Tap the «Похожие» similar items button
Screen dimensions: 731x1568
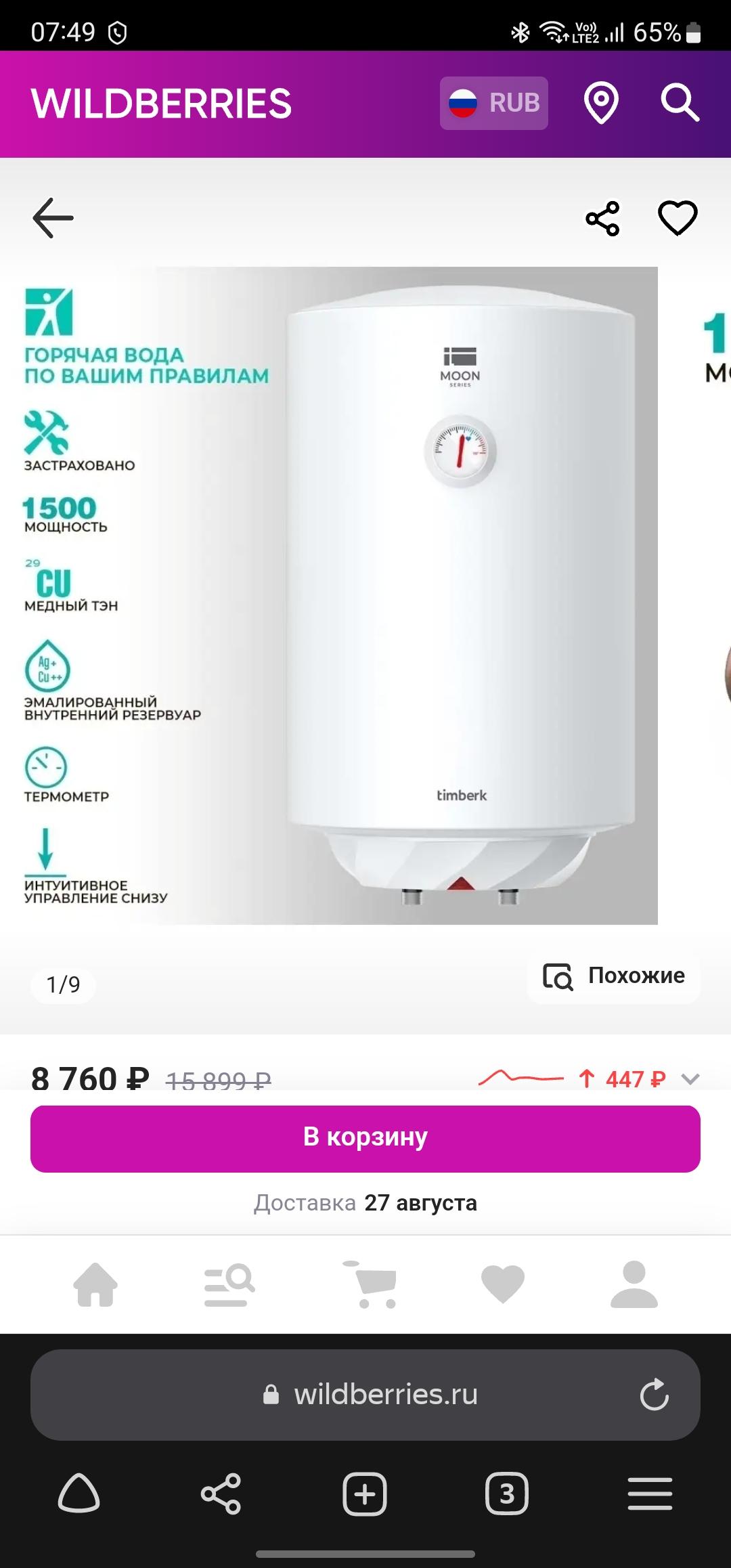pos(614,976)
